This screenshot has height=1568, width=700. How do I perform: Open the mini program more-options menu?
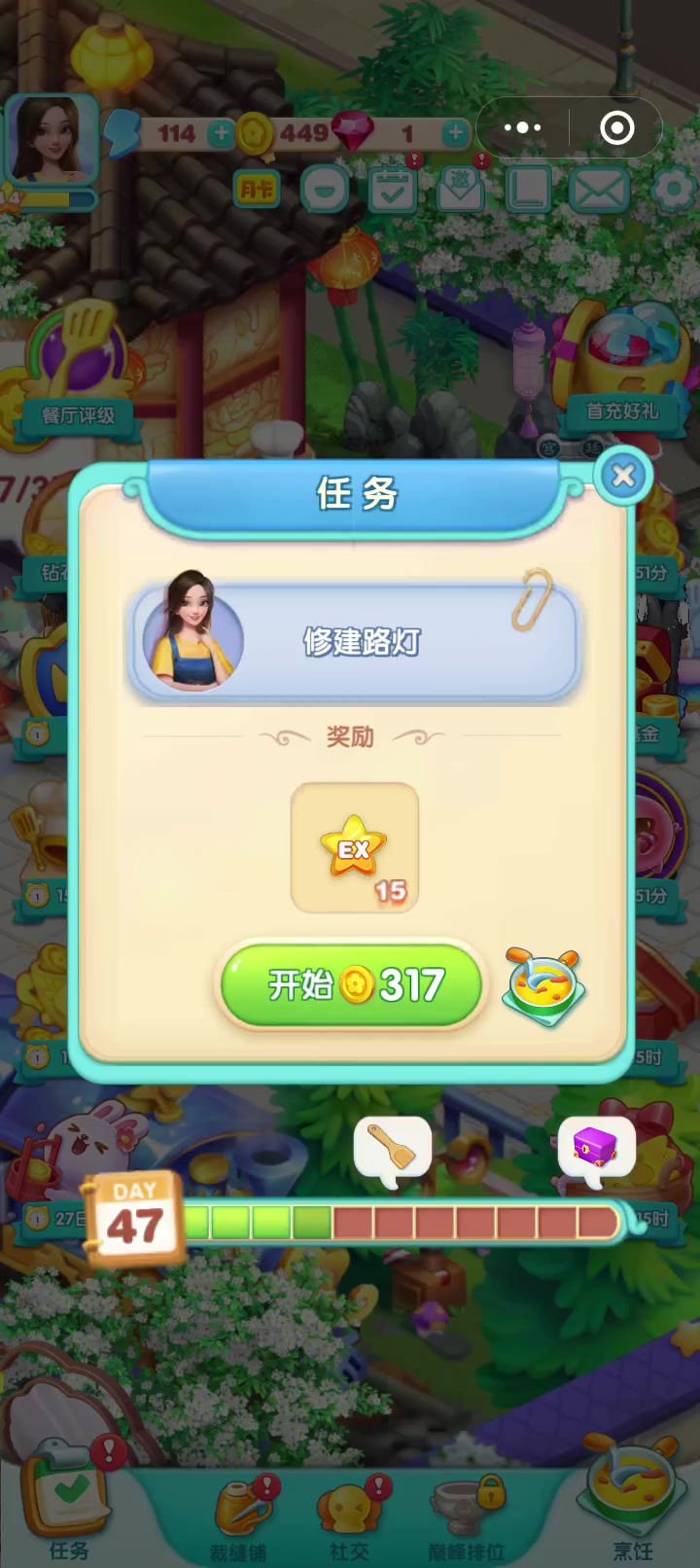[x=522, y=127]
